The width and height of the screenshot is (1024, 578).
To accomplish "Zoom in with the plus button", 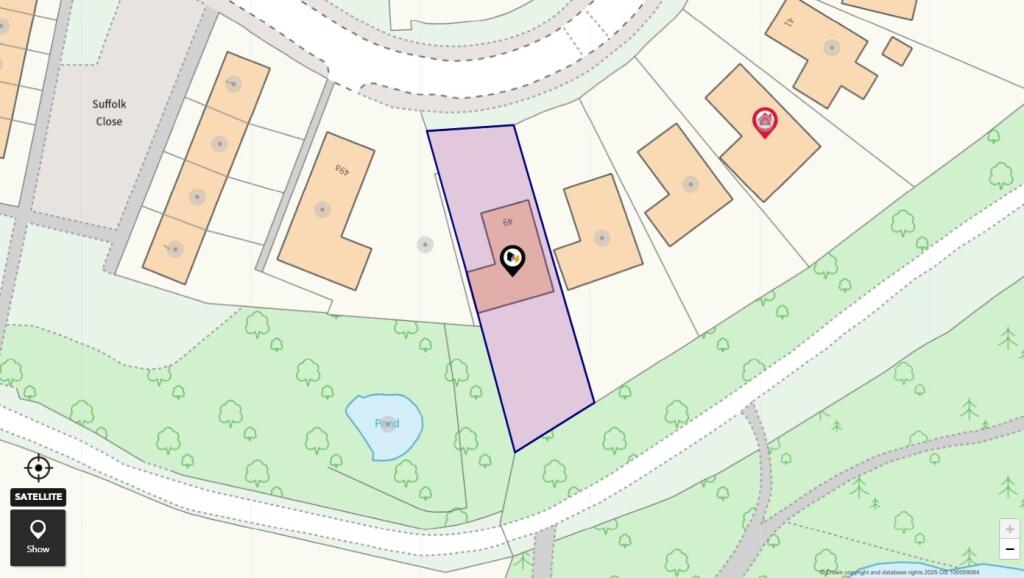I will (x=1010, y=529).
